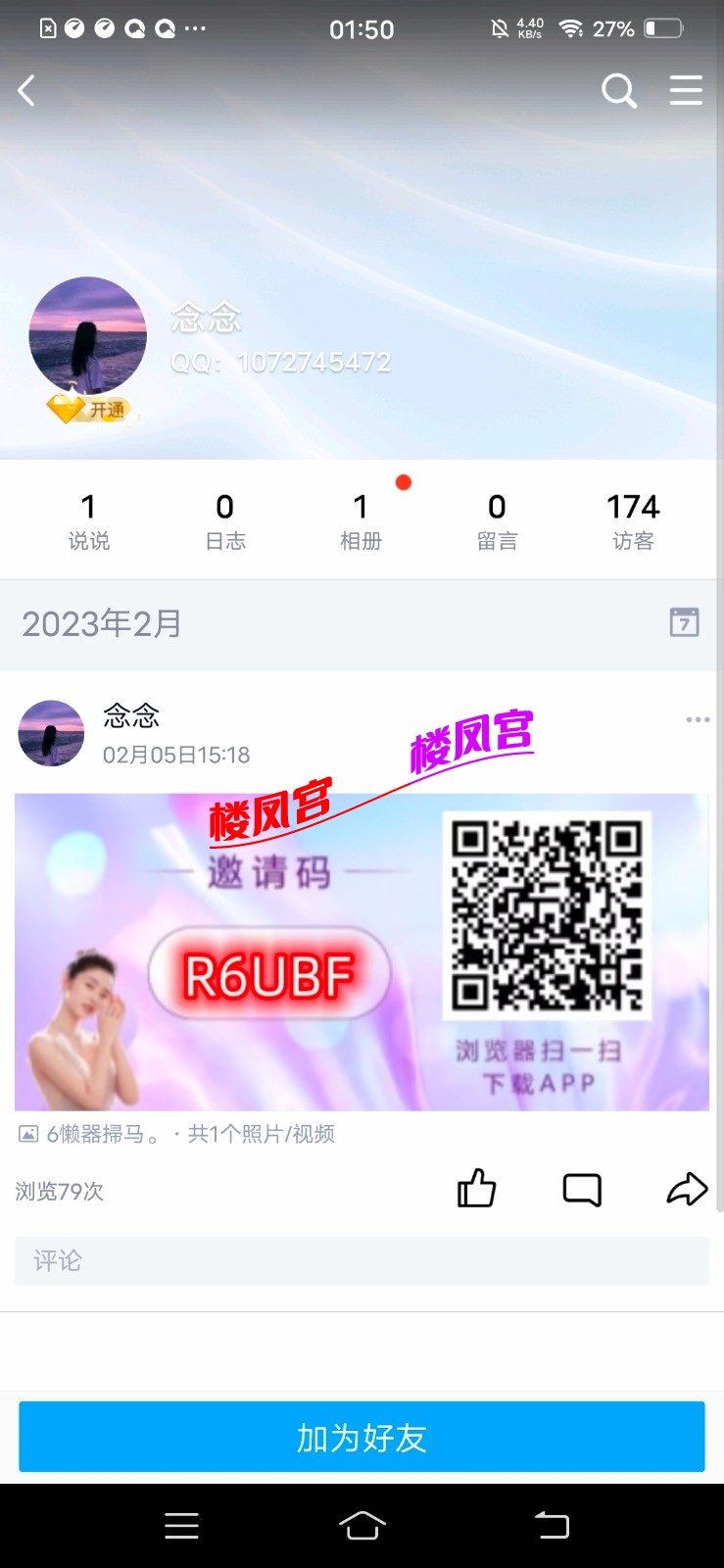Switch to the 访客 tab
Viewport: 724px width, 1568px height.
click(634, 519)
